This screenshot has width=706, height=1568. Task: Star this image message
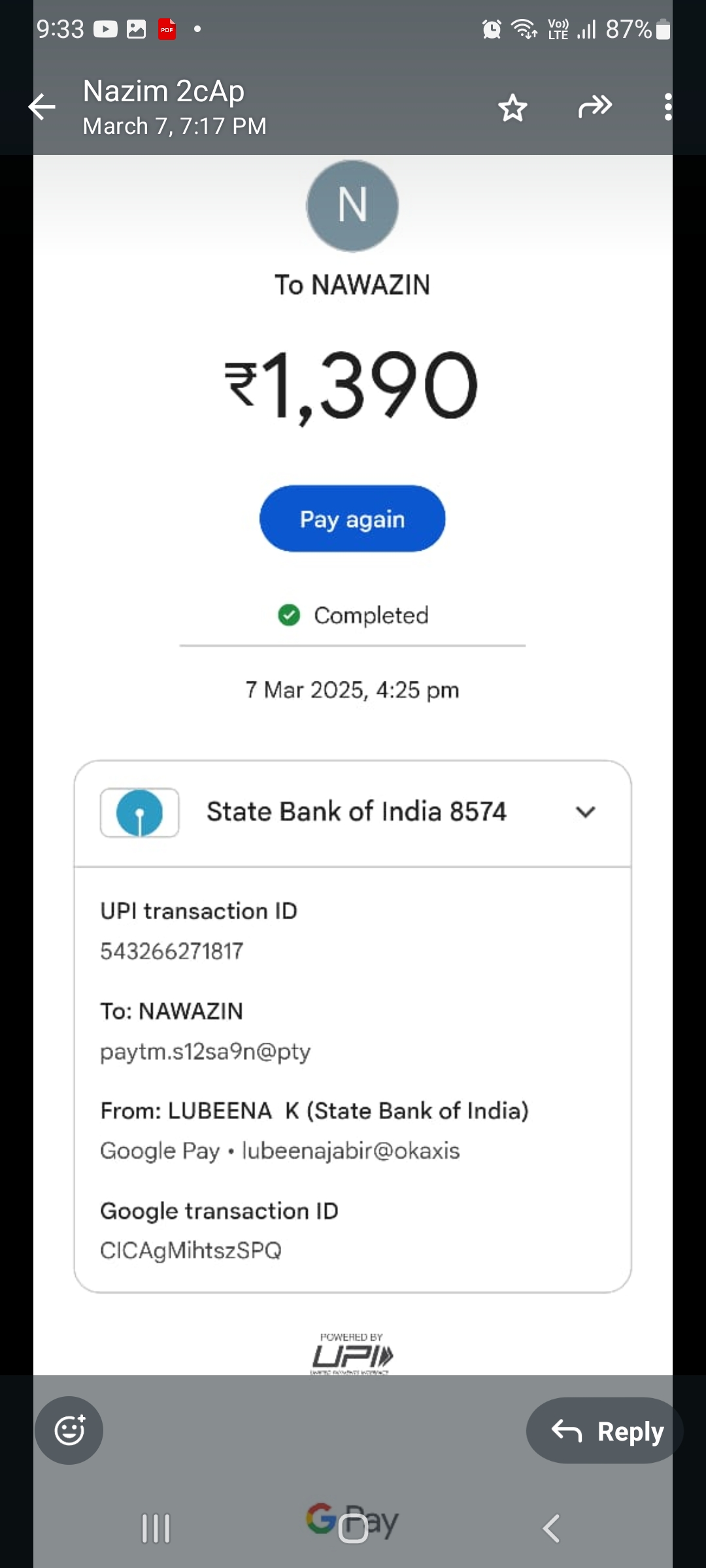pos(513,108)
